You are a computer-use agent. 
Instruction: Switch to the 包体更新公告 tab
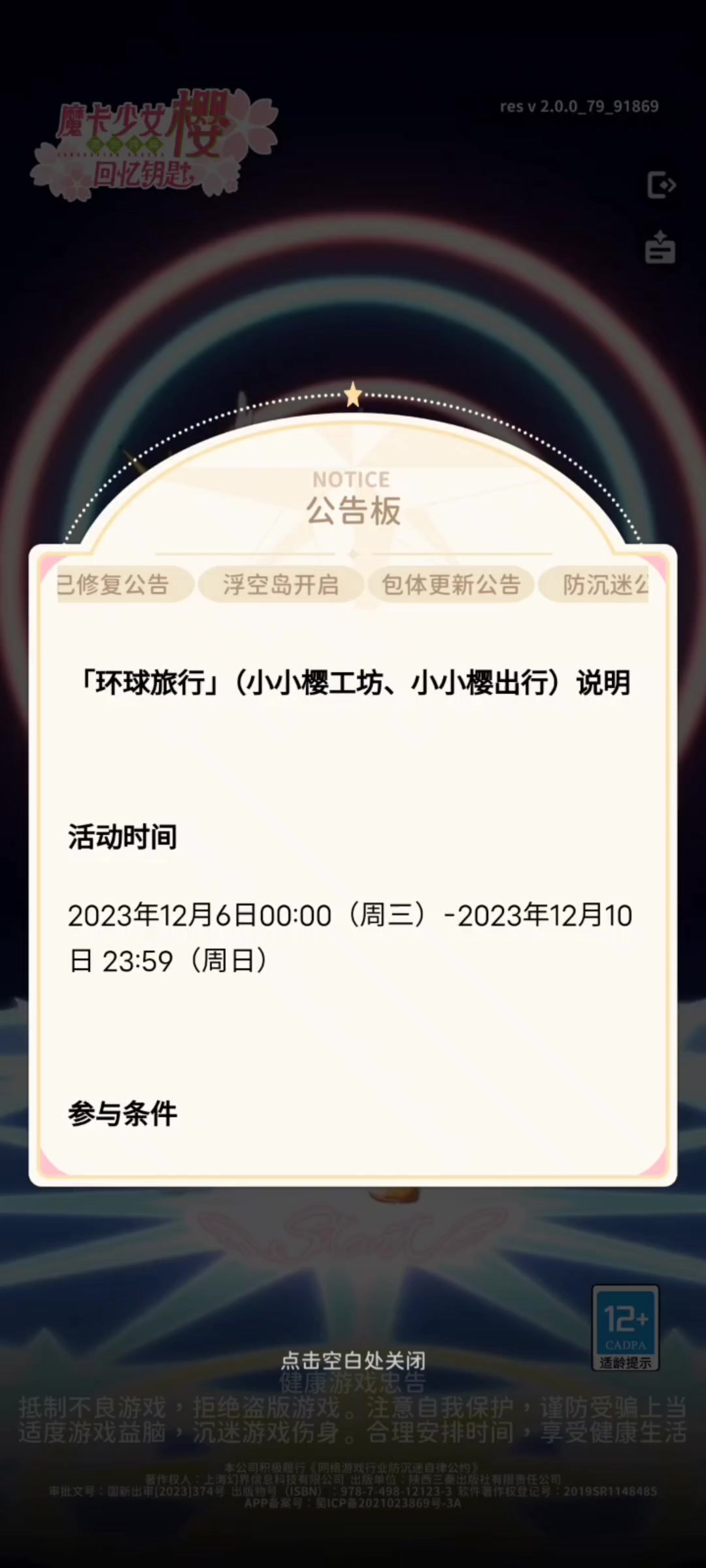(x=451, y=584)
